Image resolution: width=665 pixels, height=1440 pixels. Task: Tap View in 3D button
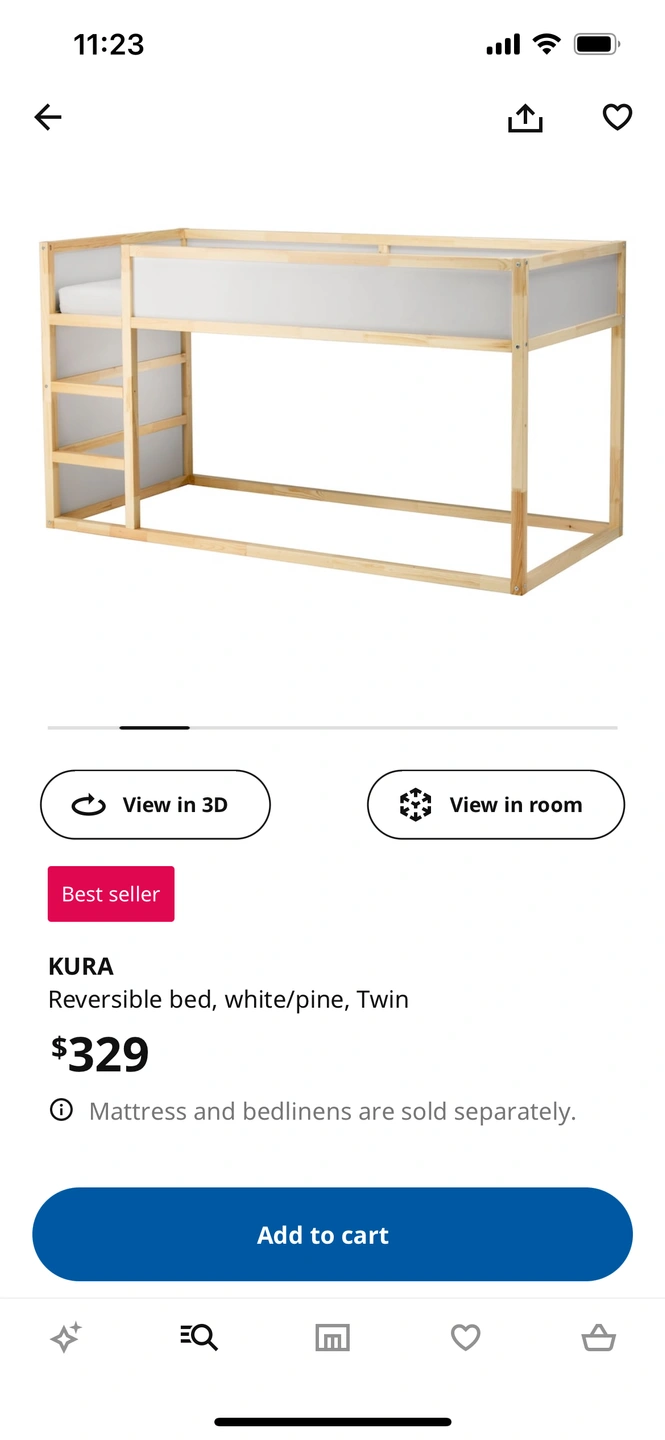click(x=155, y=804)
